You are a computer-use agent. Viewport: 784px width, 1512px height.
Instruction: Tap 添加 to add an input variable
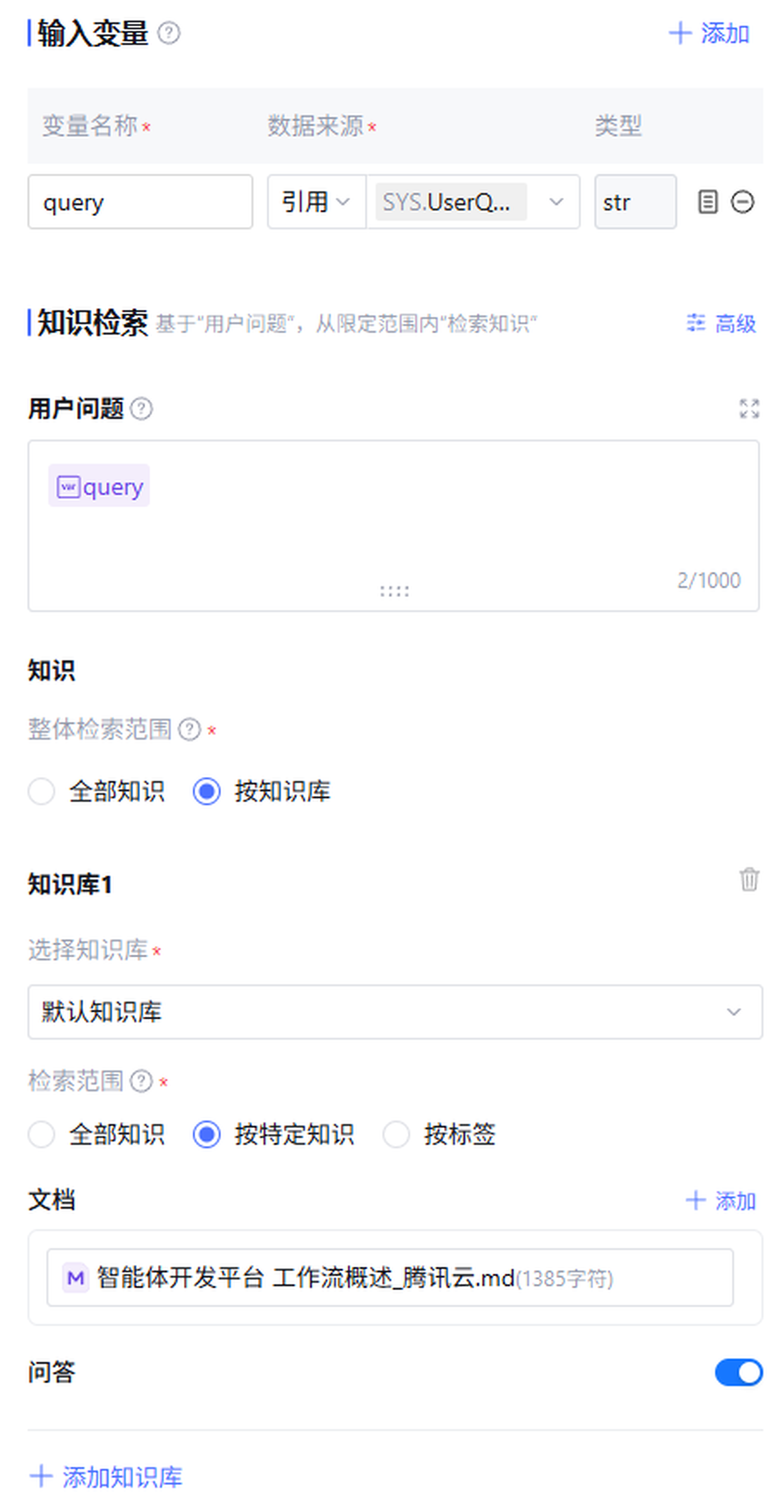[709, 33]
